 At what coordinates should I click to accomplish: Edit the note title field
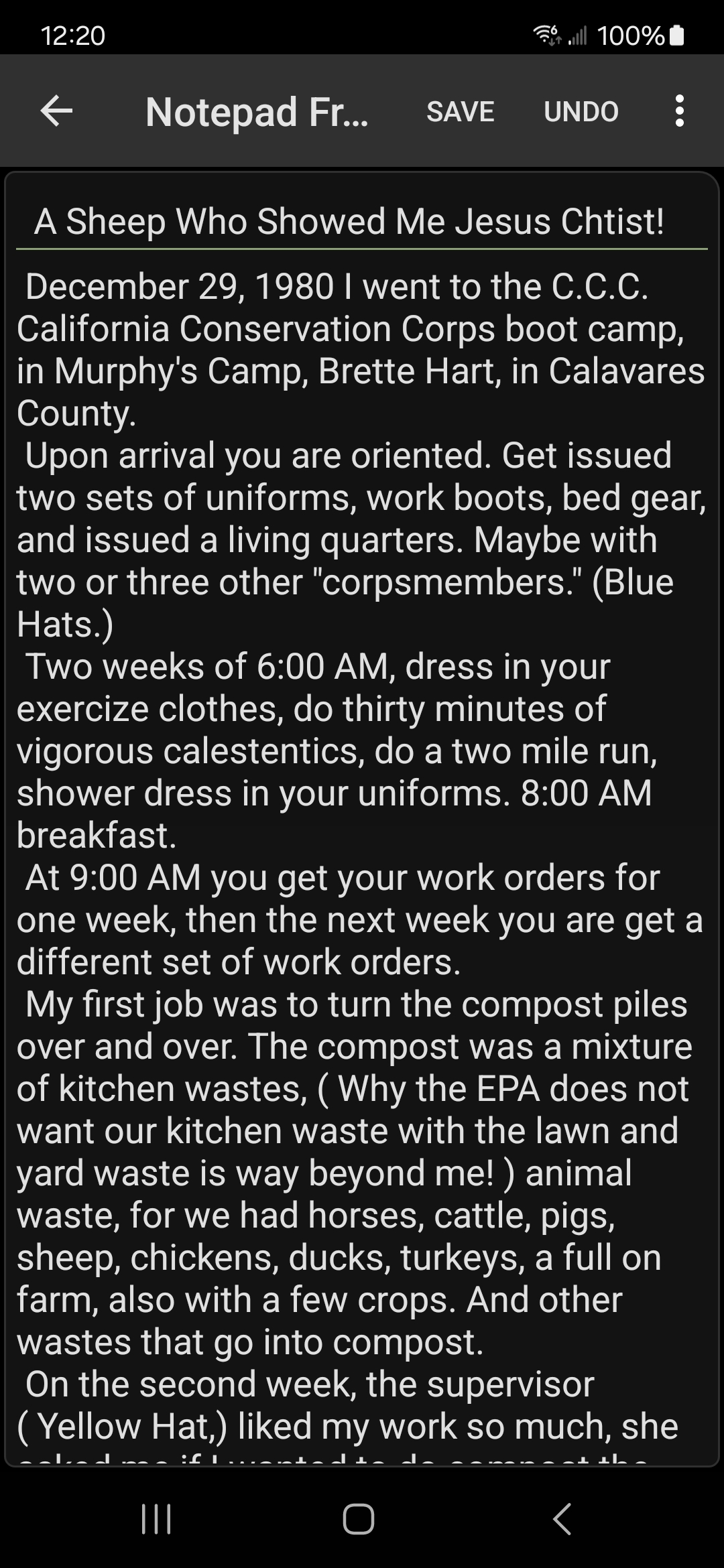pyautogui.click(x=362, y=222)
